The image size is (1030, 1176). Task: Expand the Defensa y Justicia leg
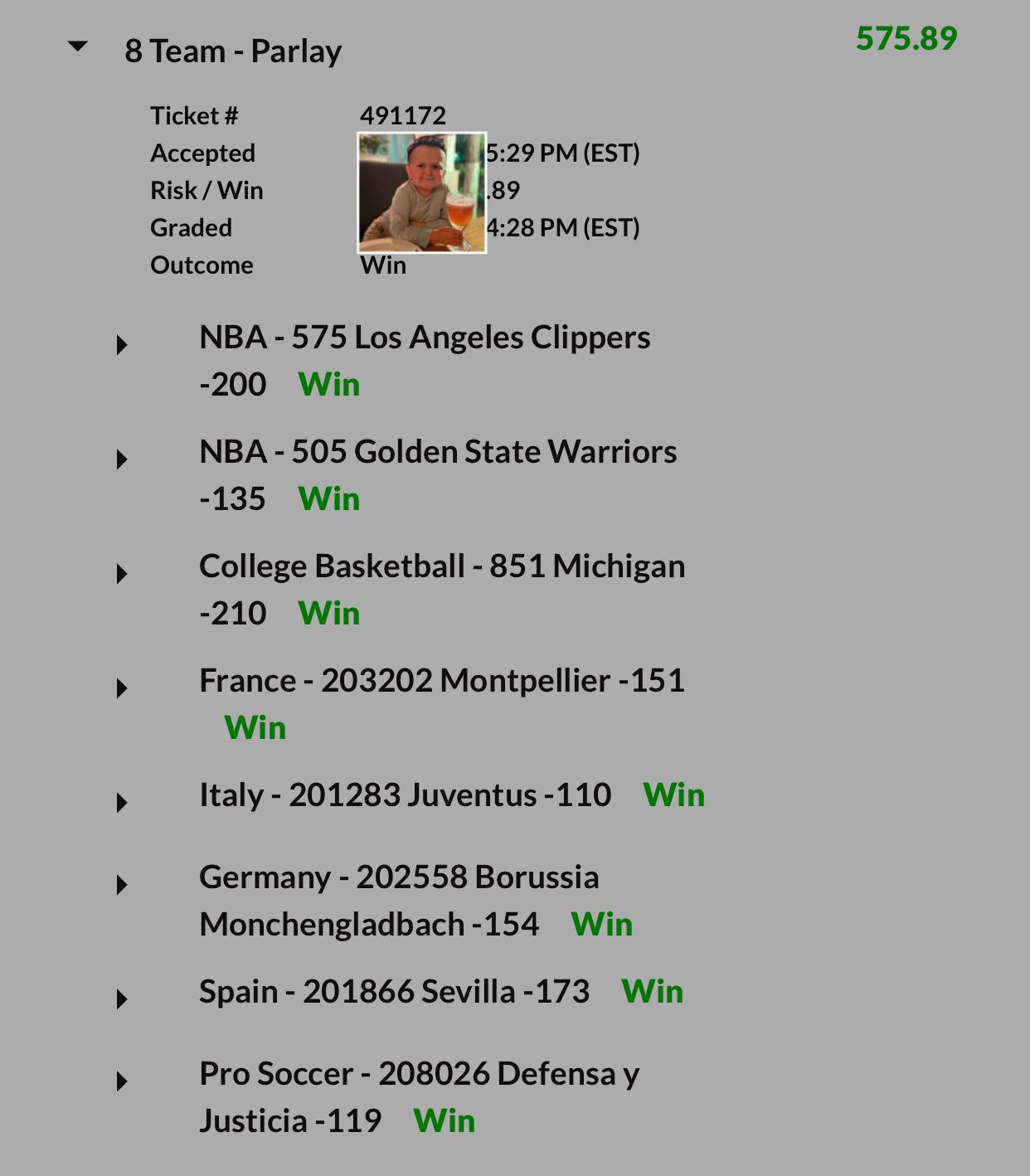click(x=122, y=1081)
